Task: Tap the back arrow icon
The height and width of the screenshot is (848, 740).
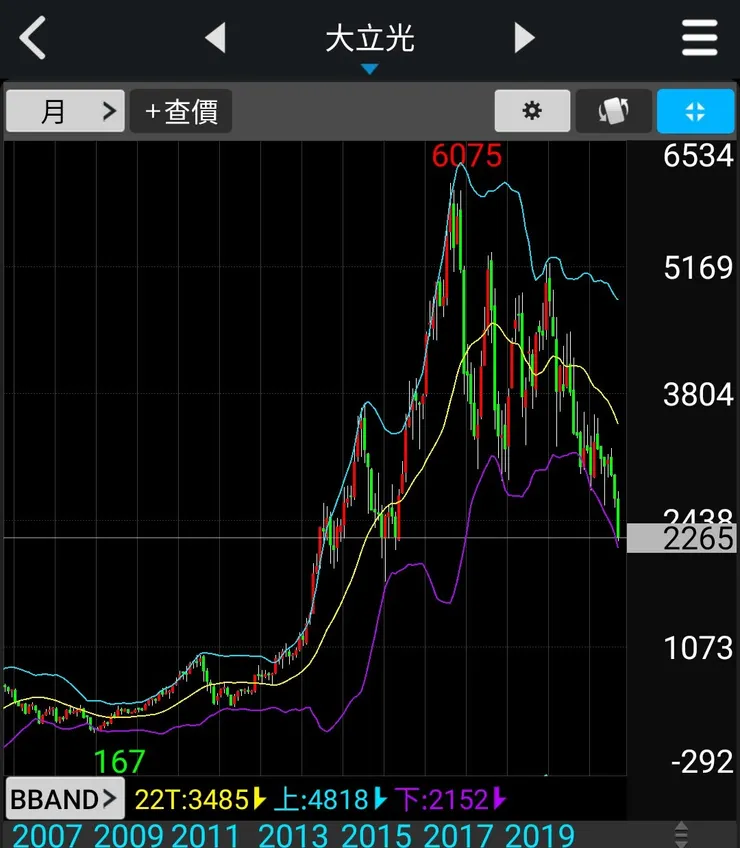Action: click(x=31, y=38)
